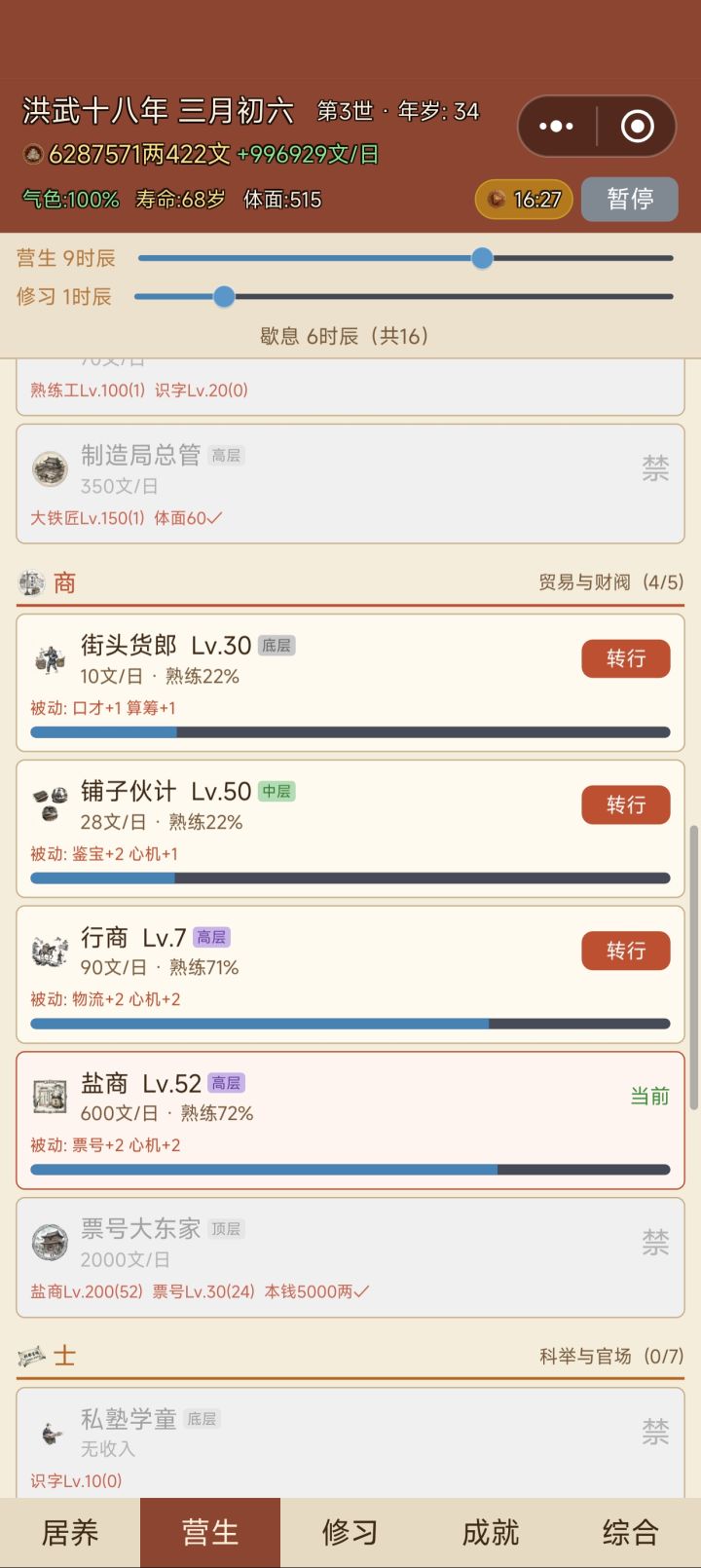Tap the 制造局总管 building icon
Viewport: 701px width, 1568px height.
click(51, 468)
